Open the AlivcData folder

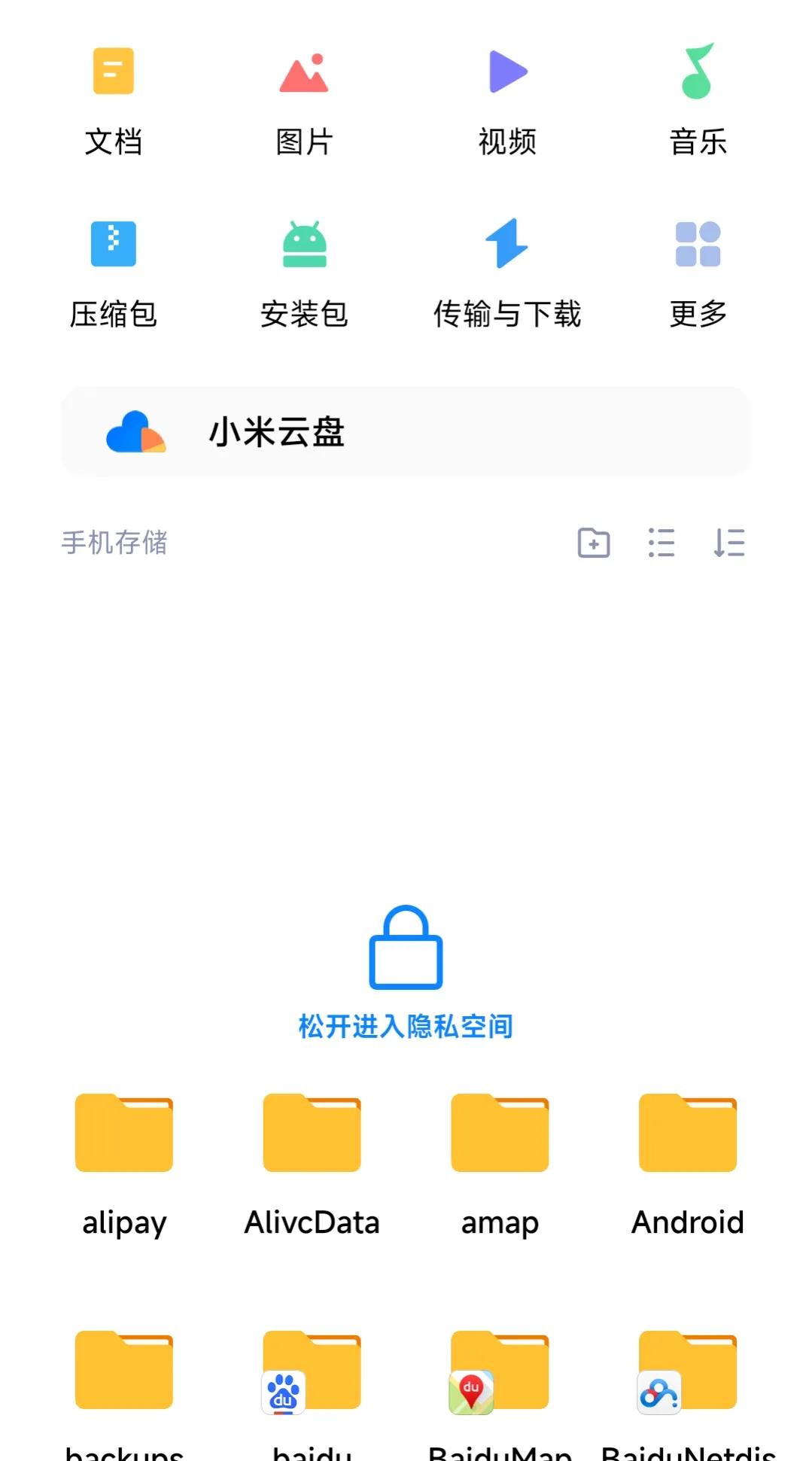click(312, 1159)
